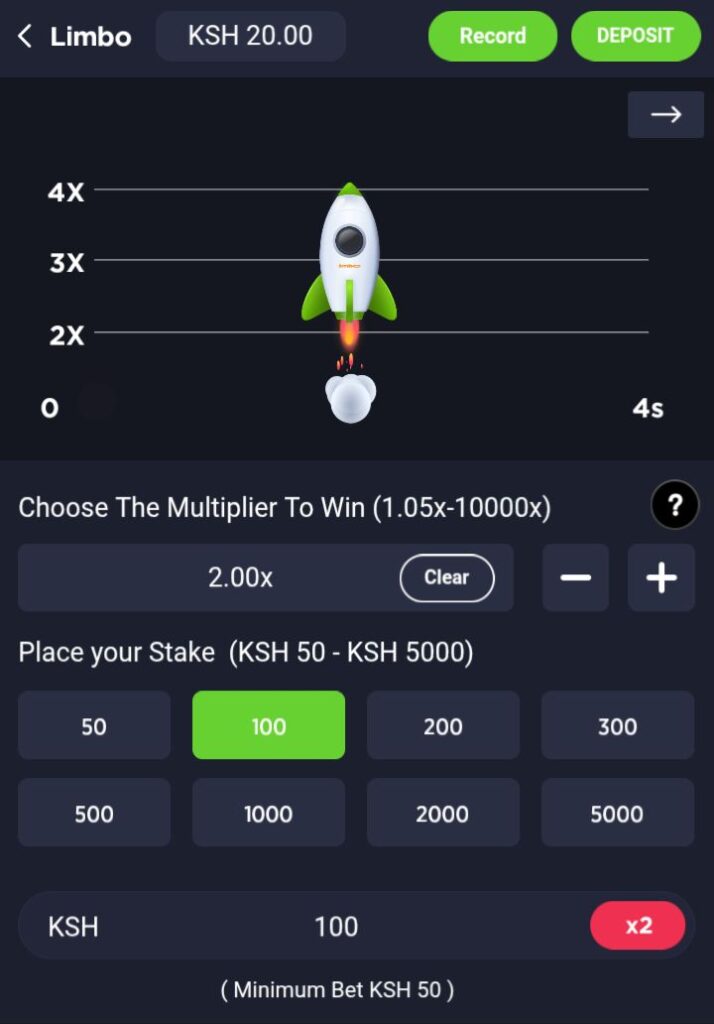This screenshot has width=714, height=1024.
Task: Tap the DEPOSIT button
Action: tap(635, 36)
